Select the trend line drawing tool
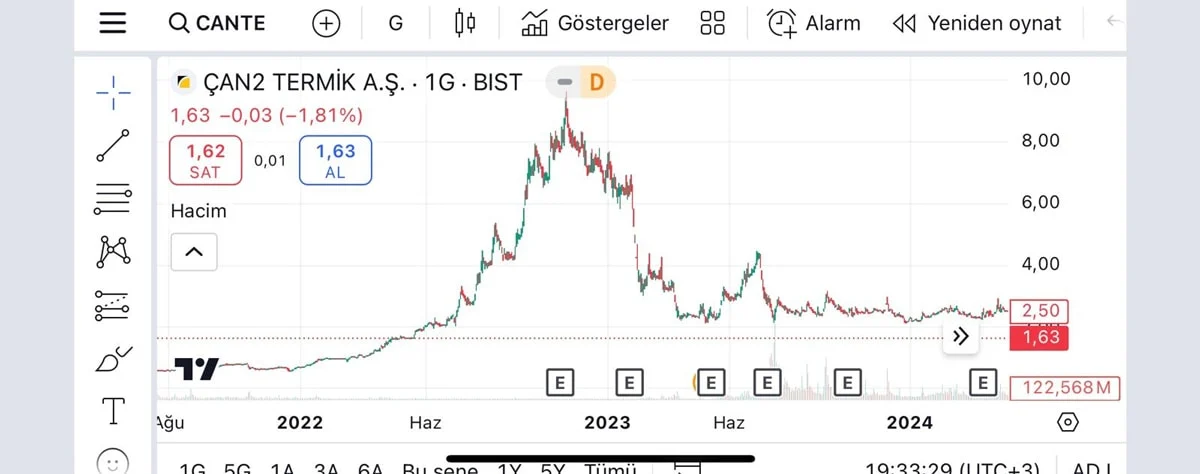Viewport: 1200px width, 474px height. point(113,146)
